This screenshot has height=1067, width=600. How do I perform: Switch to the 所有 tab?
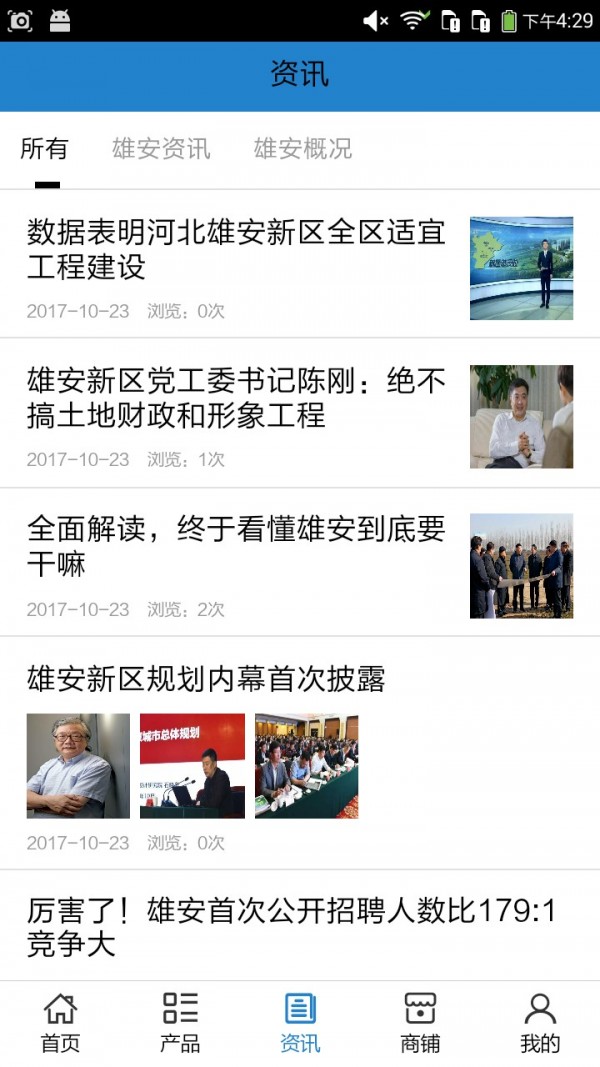coord(45,150)
